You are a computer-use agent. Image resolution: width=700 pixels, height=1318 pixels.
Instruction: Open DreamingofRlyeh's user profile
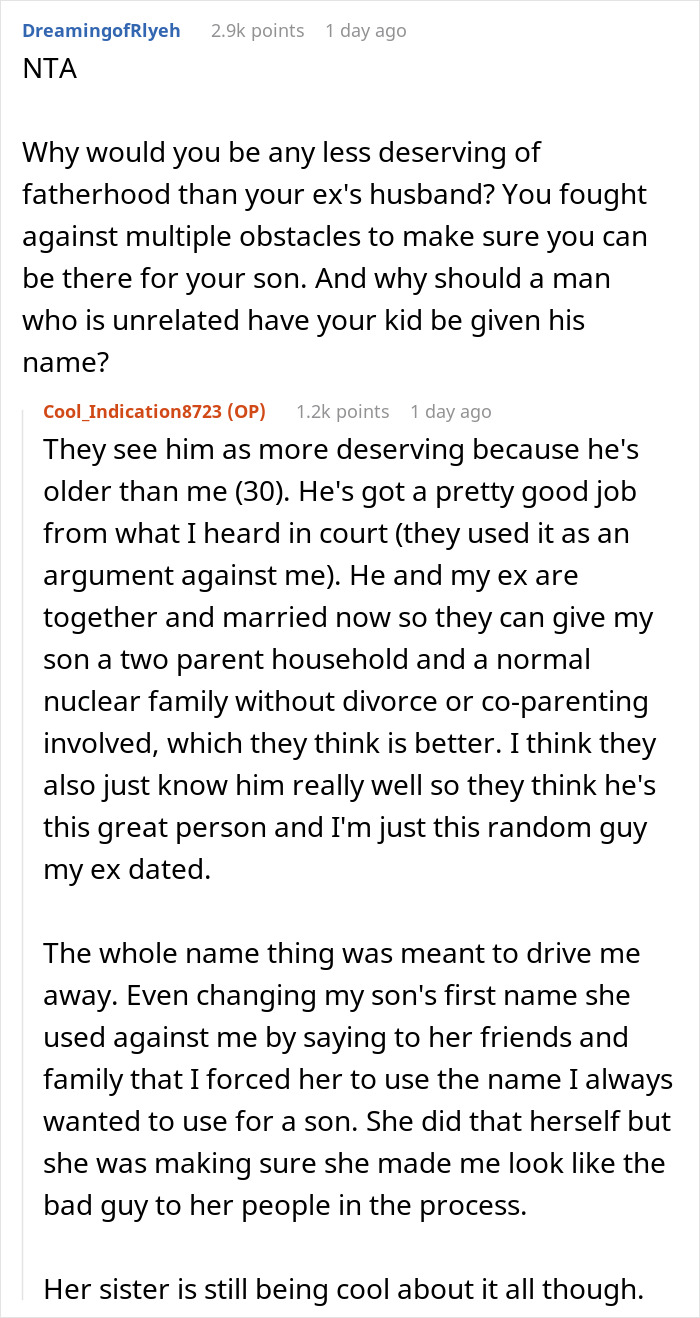101,31
